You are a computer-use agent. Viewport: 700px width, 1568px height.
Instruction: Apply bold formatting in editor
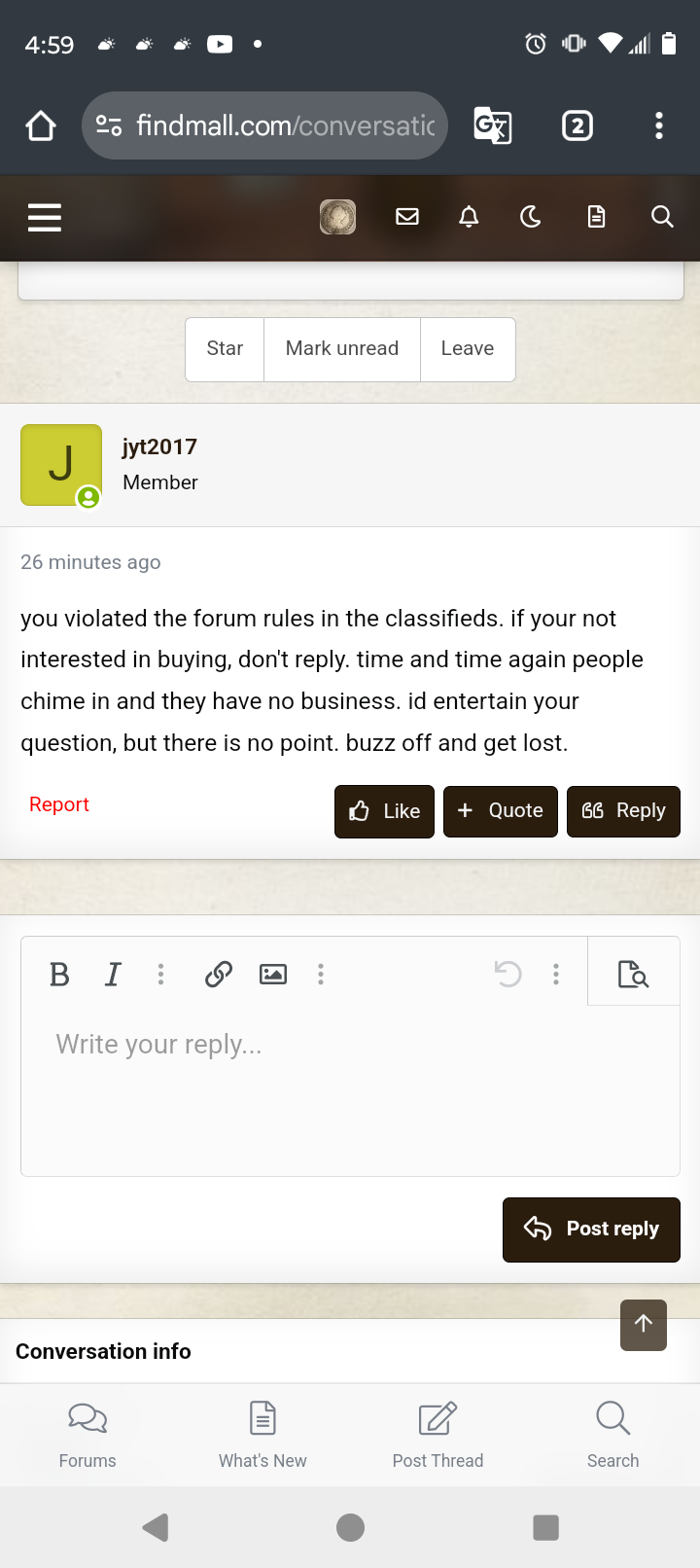tap(59, 974)
